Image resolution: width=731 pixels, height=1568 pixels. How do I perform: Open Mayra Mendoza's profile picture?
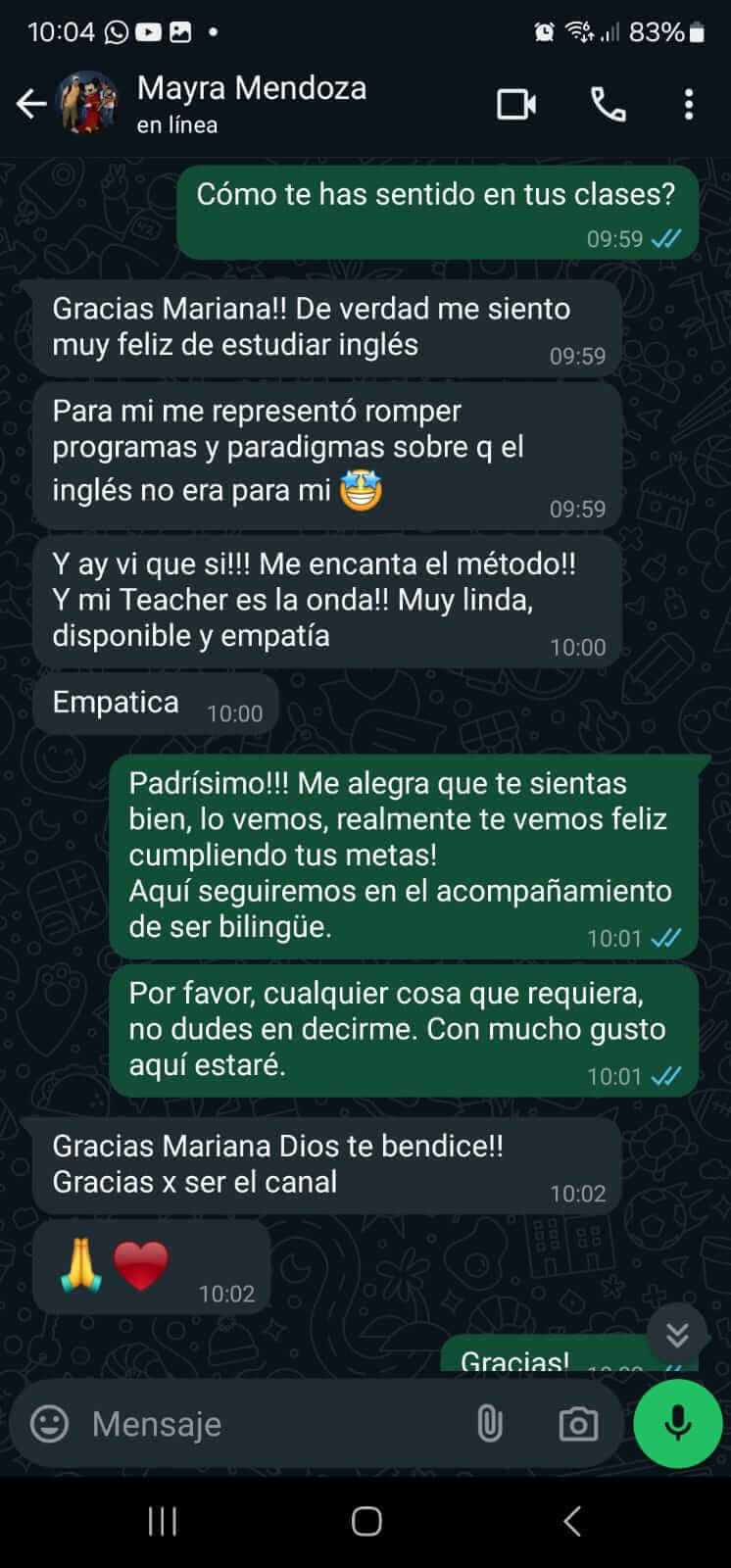89,104
